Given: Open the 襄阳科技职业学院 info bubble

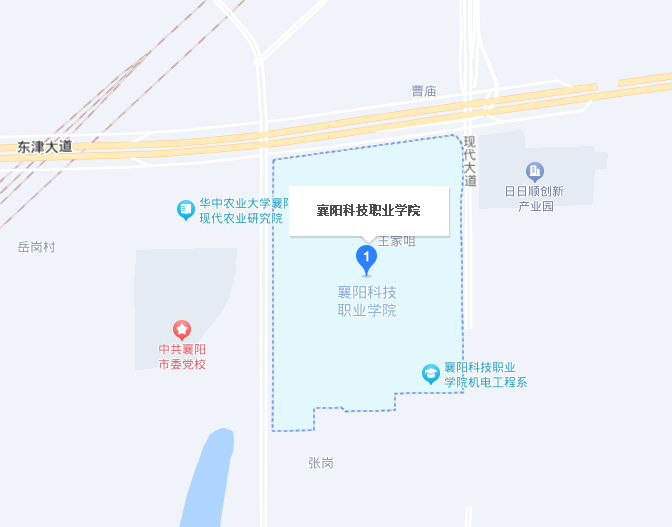Looking at the screenshot, I should [x=368, y=210].
